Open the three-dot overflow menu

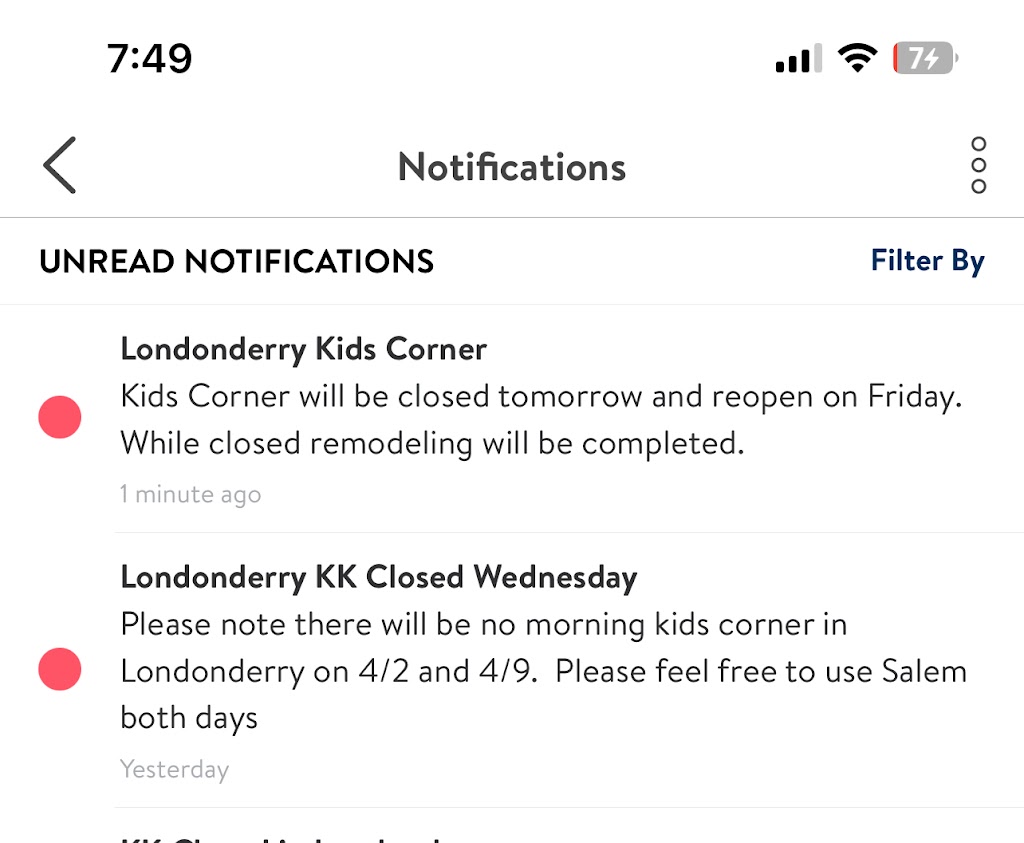(978, 165)
